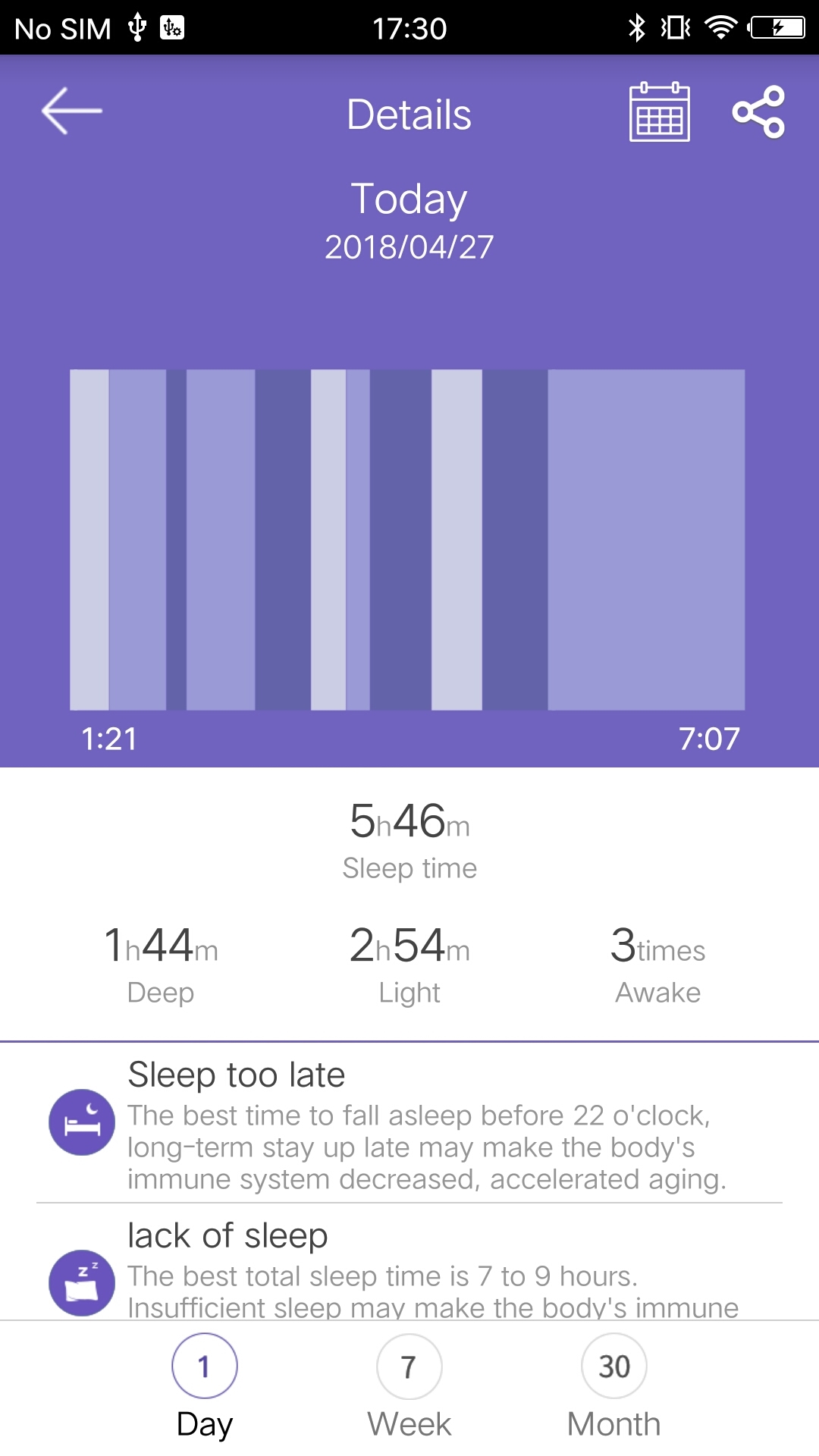Tap the widest light-sleep bar on the chart

coord(645,540)
